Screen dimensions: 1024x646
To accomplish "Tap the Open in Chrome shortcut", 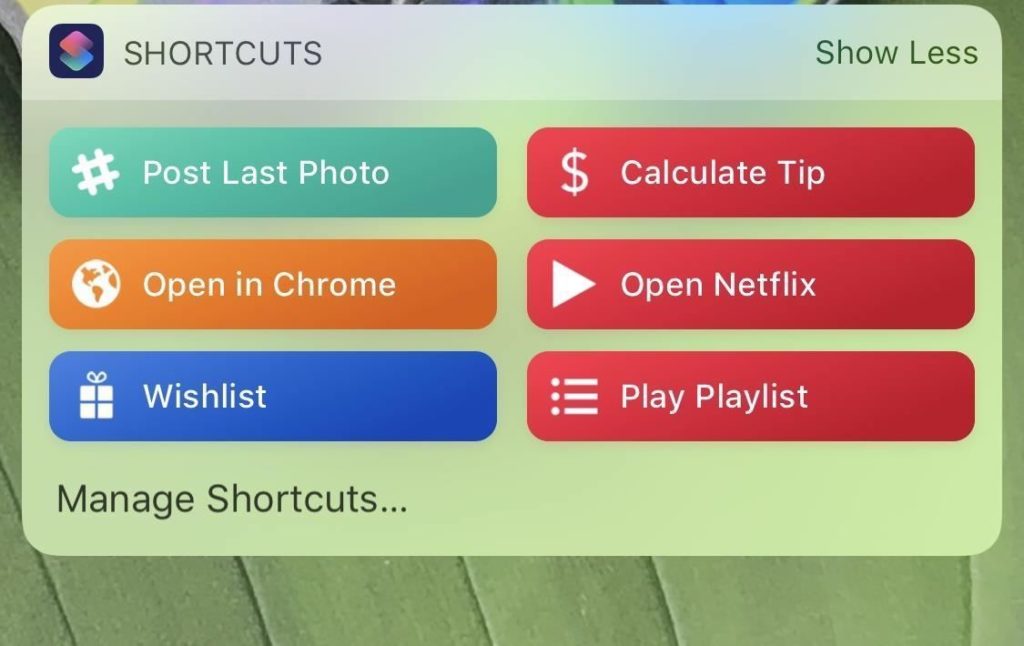I will pyautogui.click(x=272, y=285).
